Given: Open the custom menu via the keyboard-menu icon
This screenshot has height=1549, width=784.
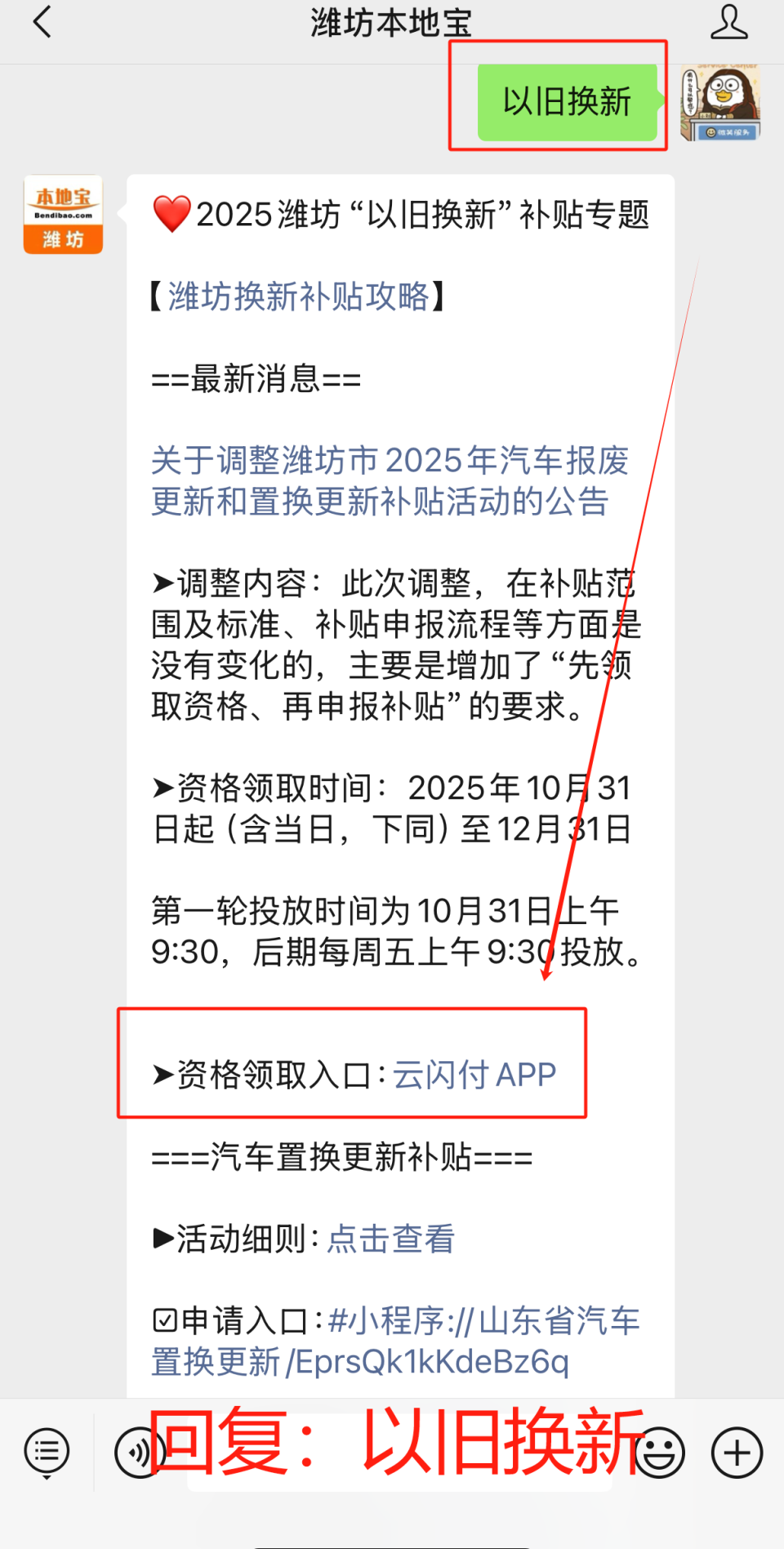Looking at the screenshot, I should [x=47, y=1452].
